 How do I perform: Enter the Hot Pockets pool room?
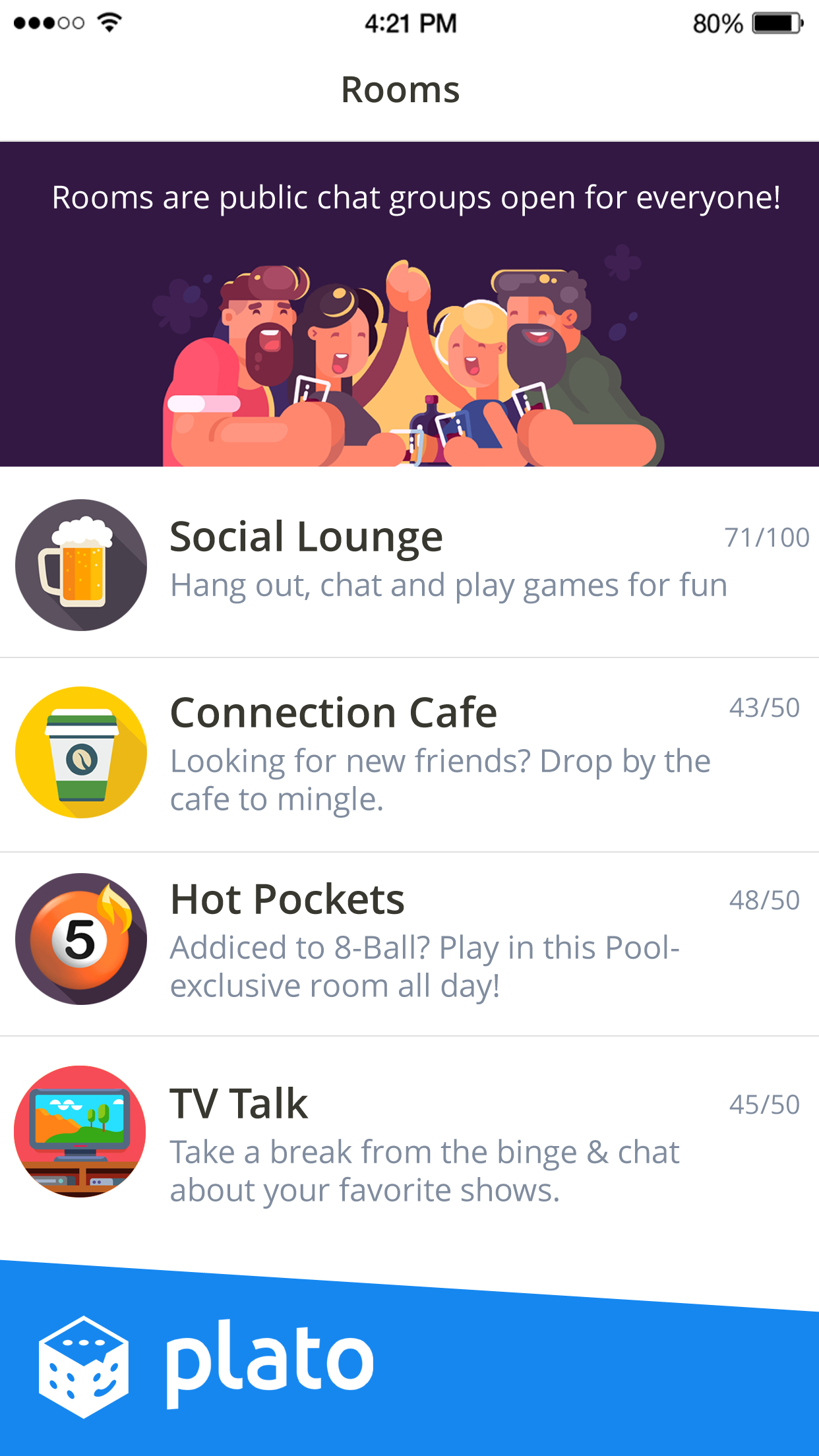pyautogui.click(x=409, y=940)
